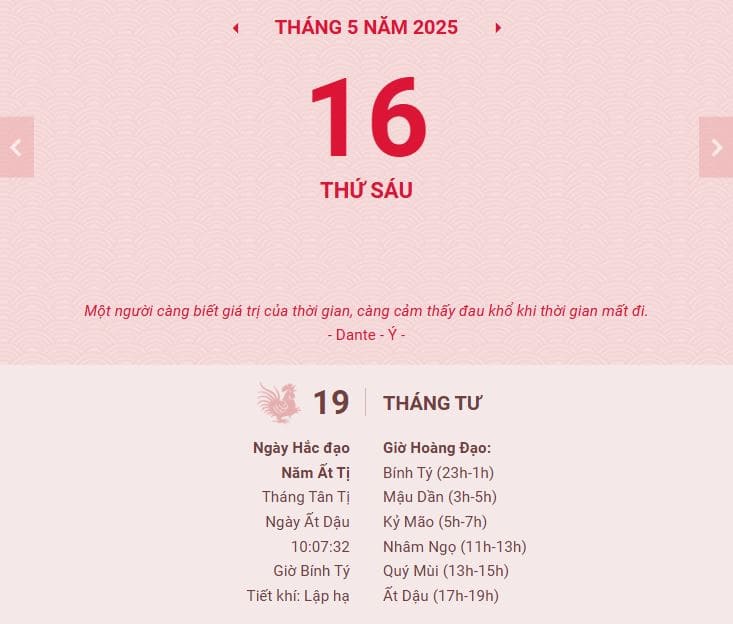The image size is (733, 624).
Task: Open the Tháng 5 Năm 2025 month picker
Action: (366, 28)
